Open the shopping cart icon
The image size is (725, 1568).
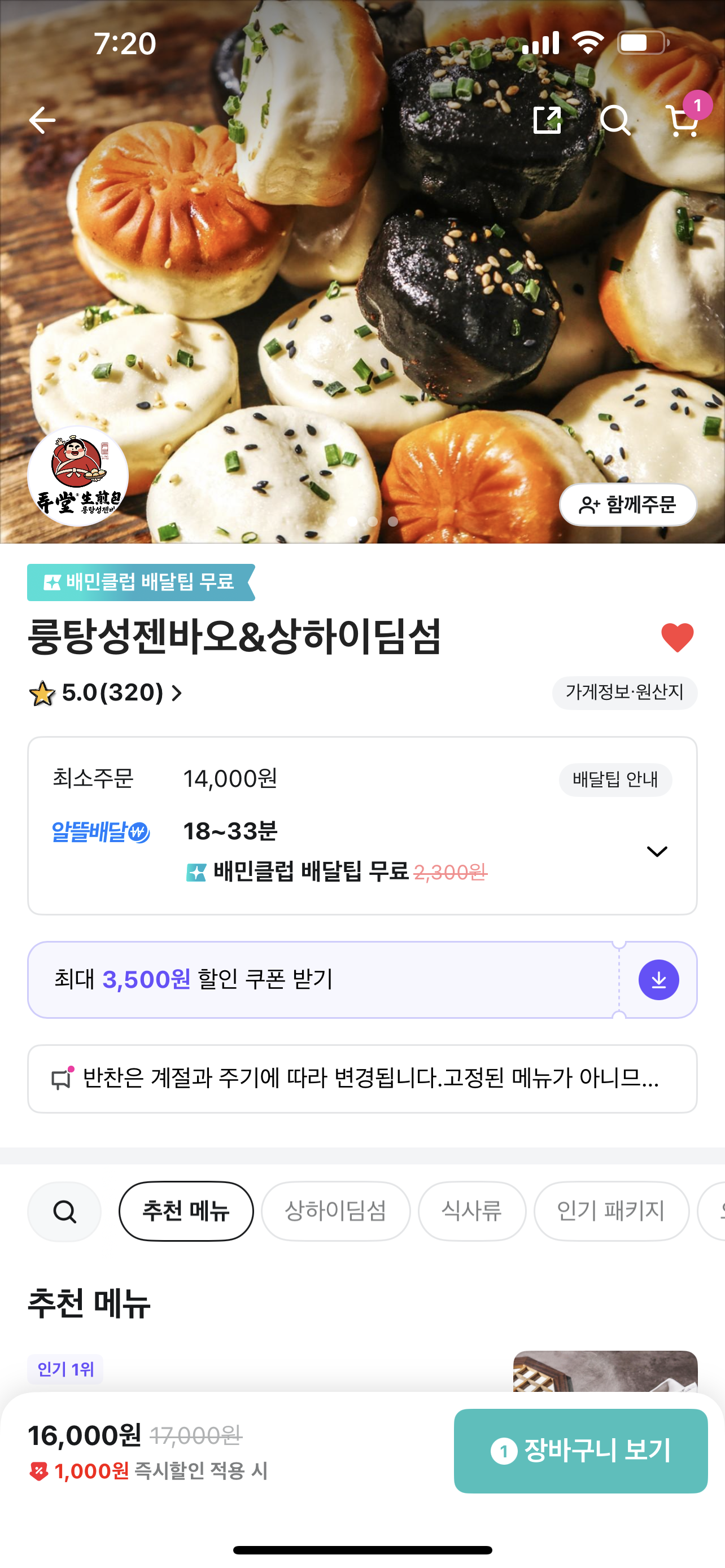pos(683,120)
